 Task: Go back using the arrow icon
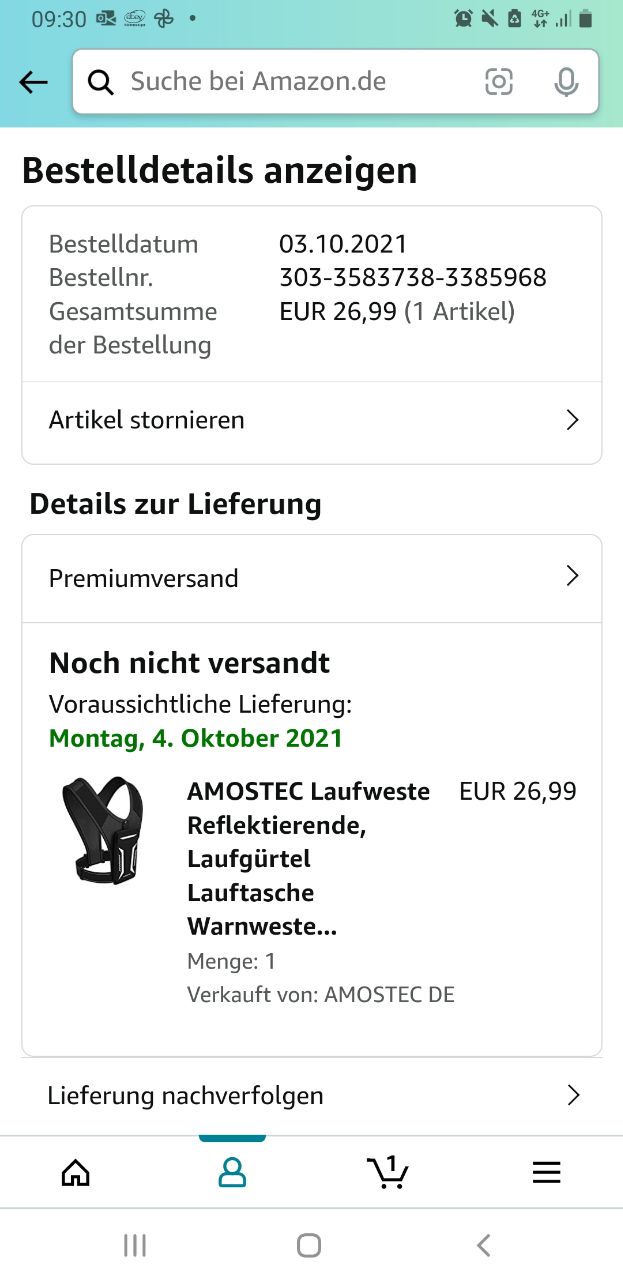(x=34, y=83)
